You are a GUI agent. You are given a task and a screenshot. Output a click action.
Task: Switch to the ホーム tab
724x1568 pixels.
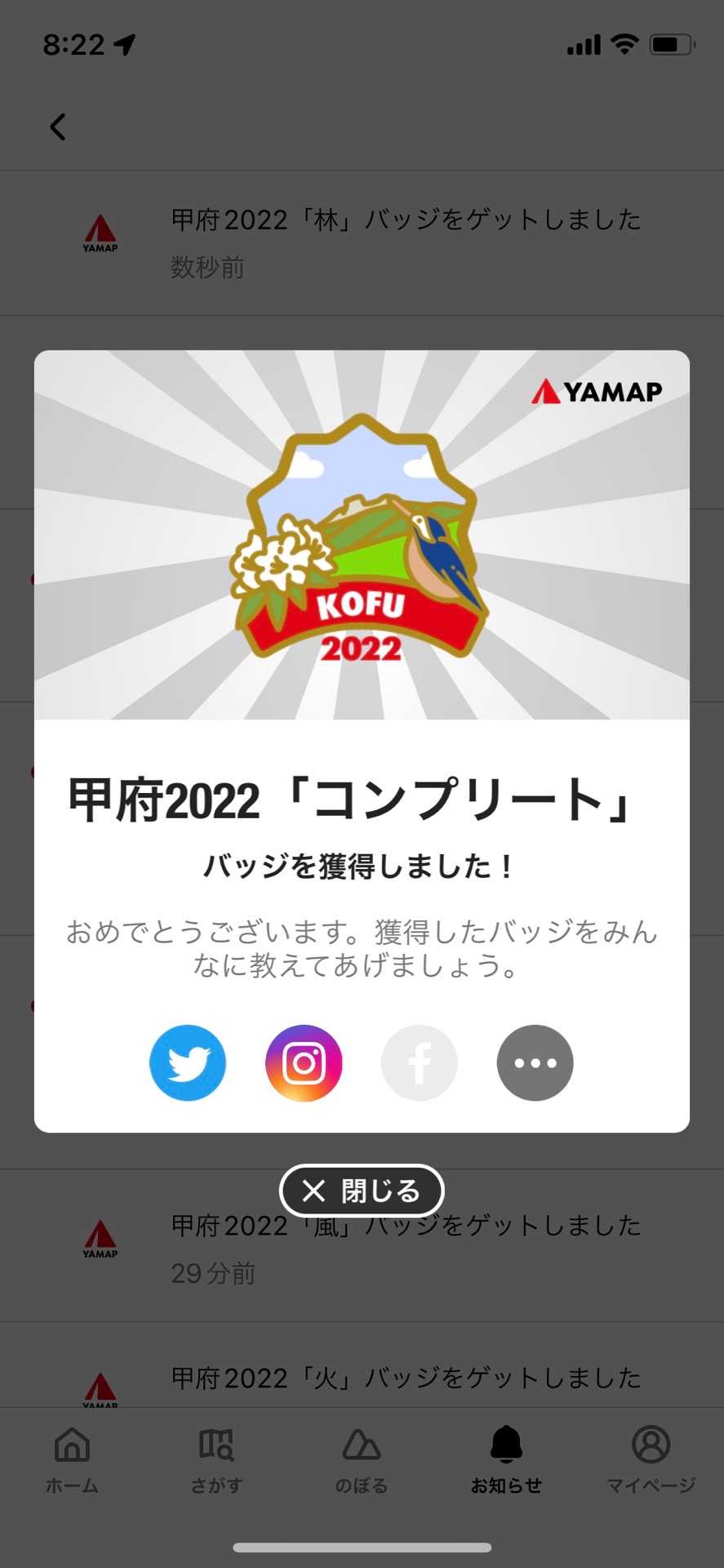72,1459
